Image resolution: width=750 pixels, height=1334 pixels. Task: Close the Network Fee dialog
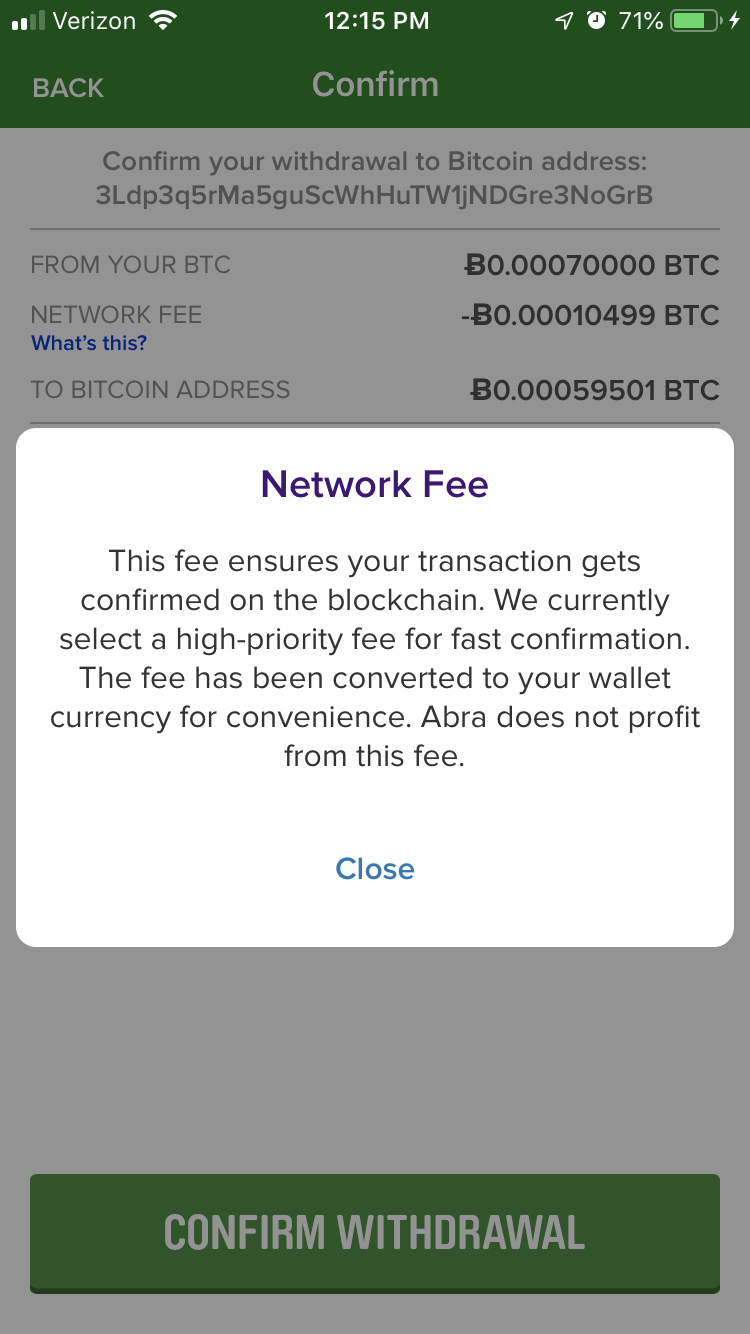[x=375, y=868]
